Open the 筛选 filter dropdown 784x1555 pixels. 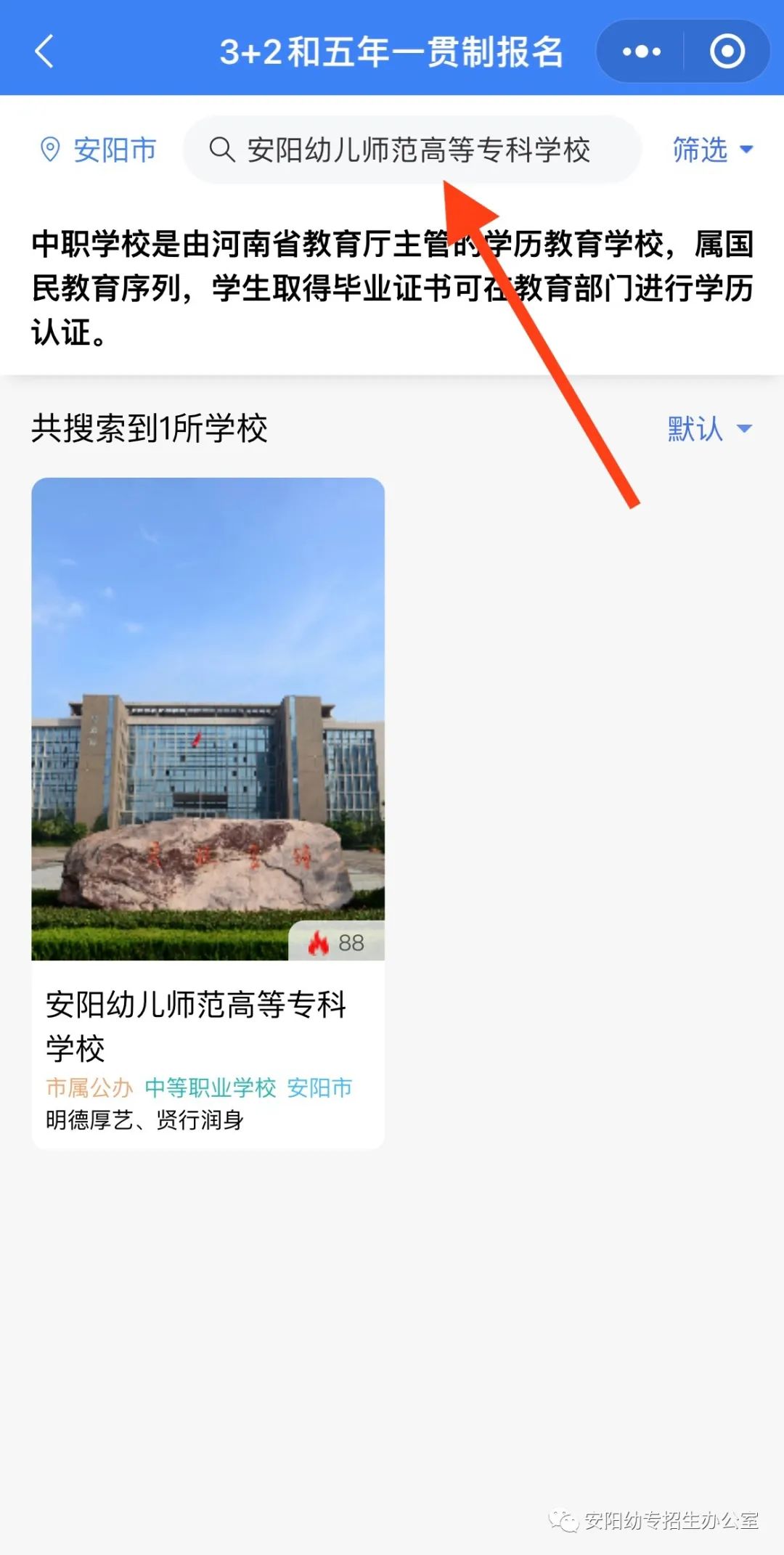click(712, 150)
